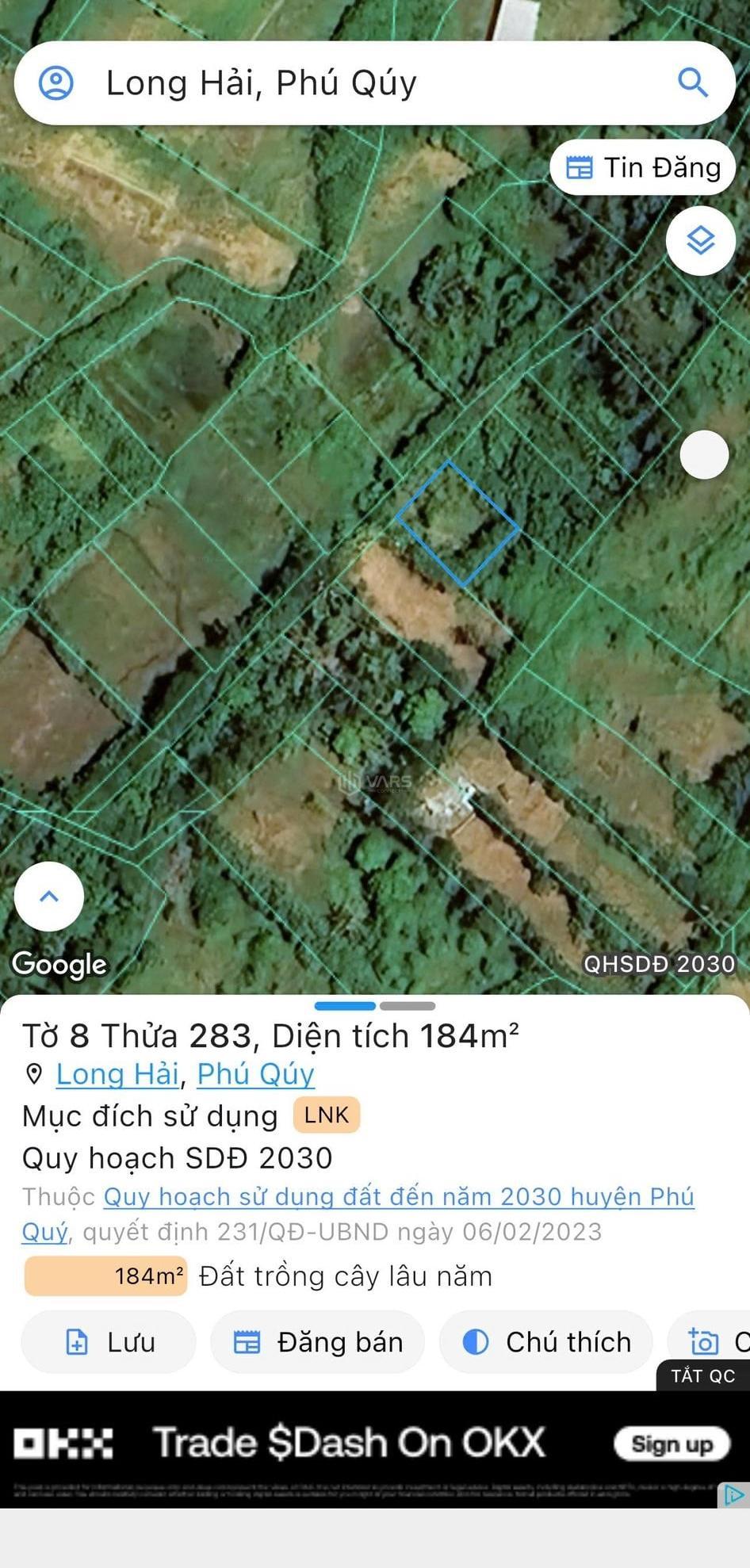Sign up on the OKX ad
Viewport: 750px width, 1568px height.
click(672, 1445)
